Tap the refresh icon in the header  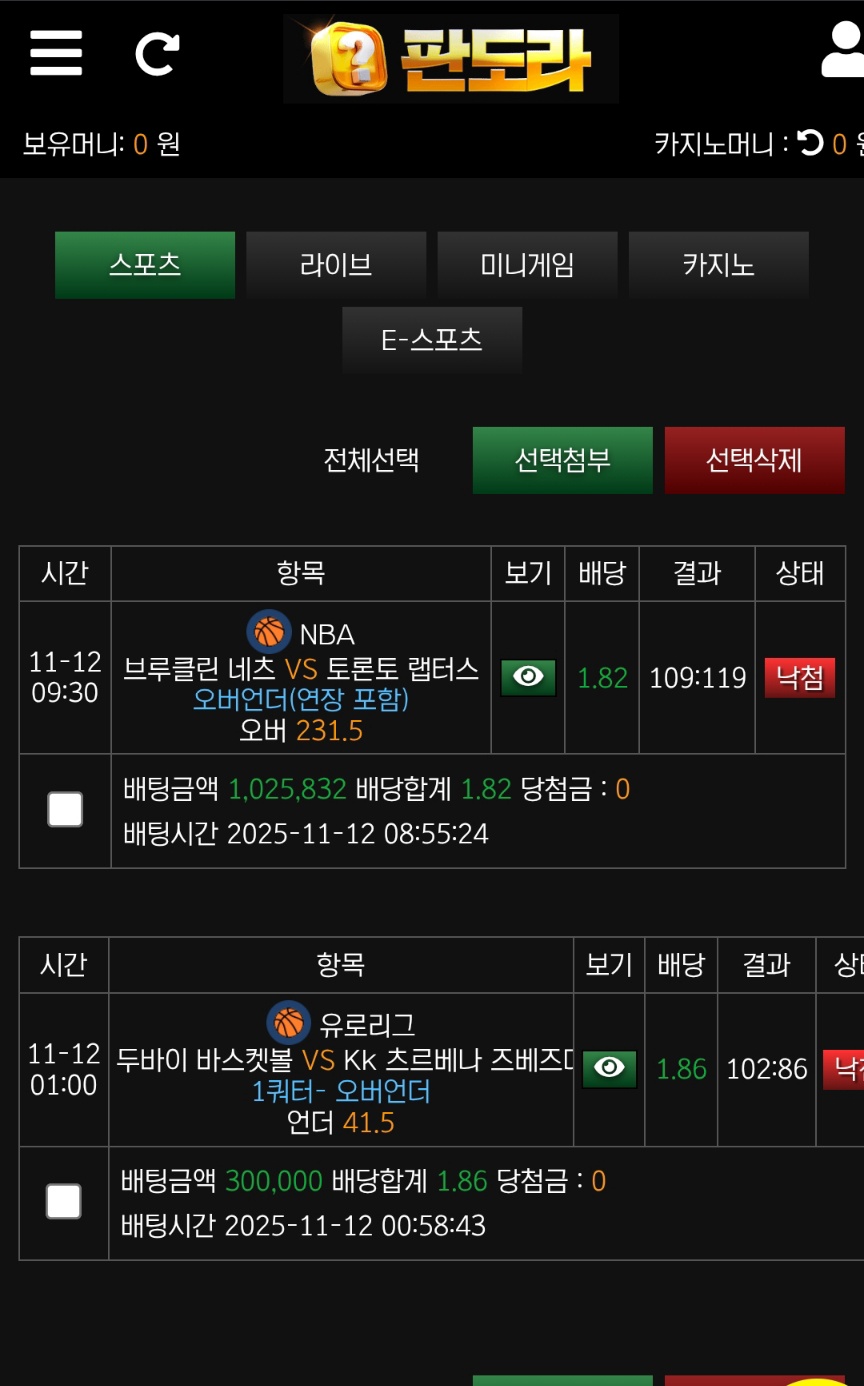[x=157, y=52]
